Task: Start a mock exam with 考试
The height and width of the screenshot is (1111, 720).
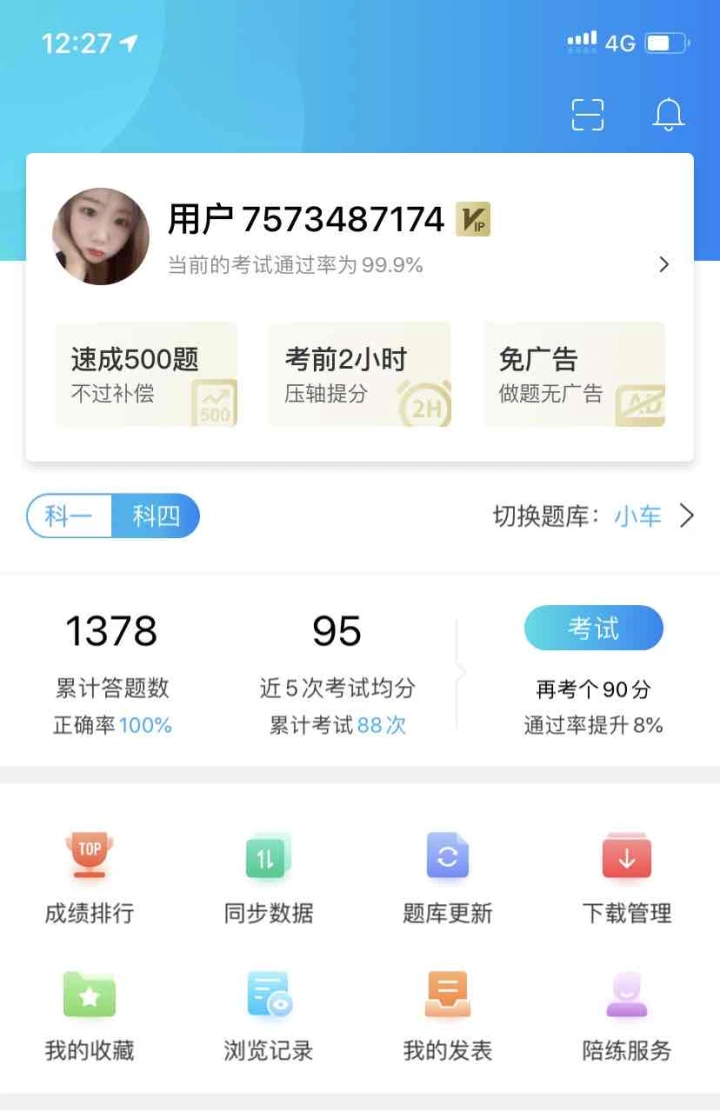Action: [x=593, y=629]
